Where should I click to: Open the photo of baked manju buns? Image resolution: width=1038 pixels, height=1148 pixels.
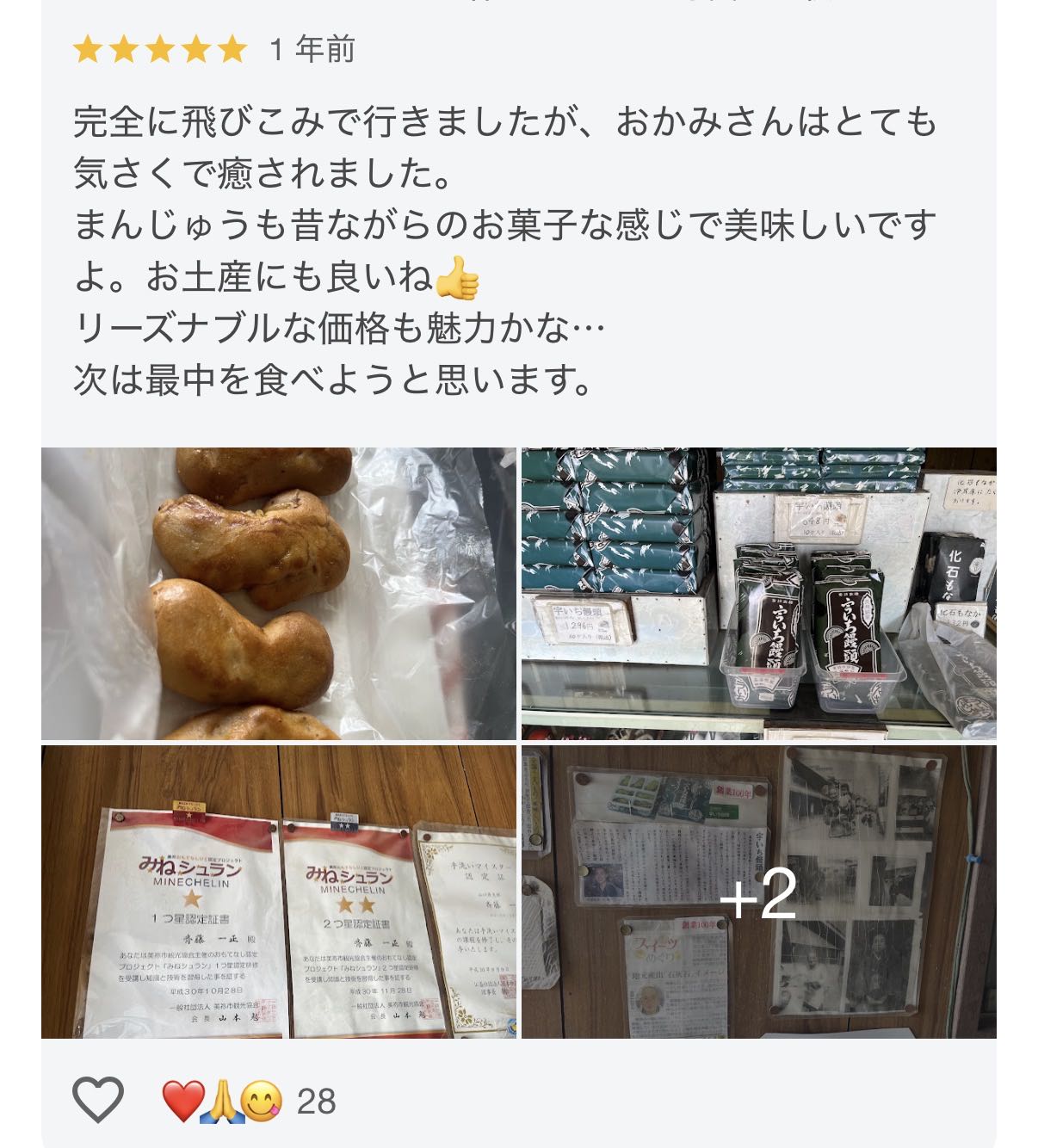(x=279, y=593)
